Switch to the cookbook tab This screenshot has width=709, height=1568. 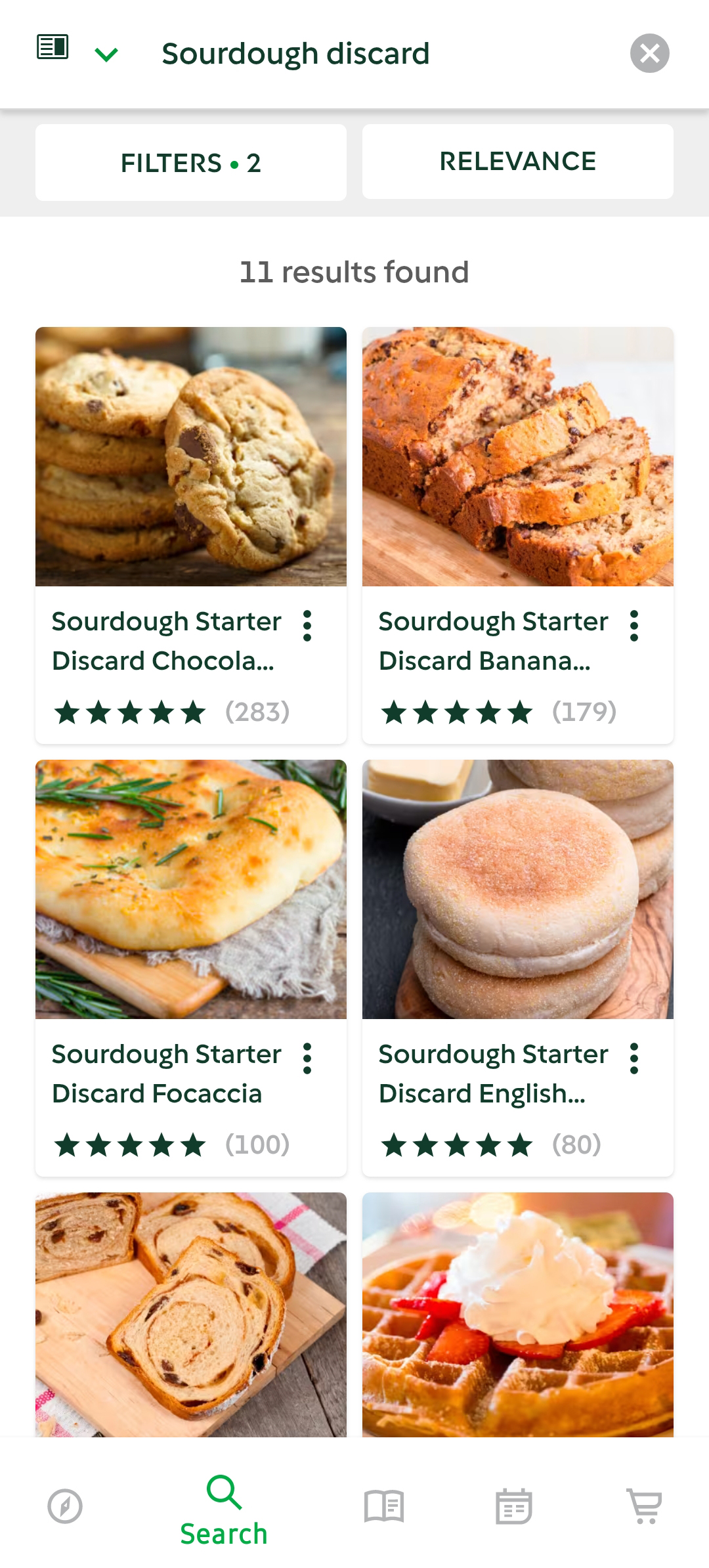coord(384,1506)
